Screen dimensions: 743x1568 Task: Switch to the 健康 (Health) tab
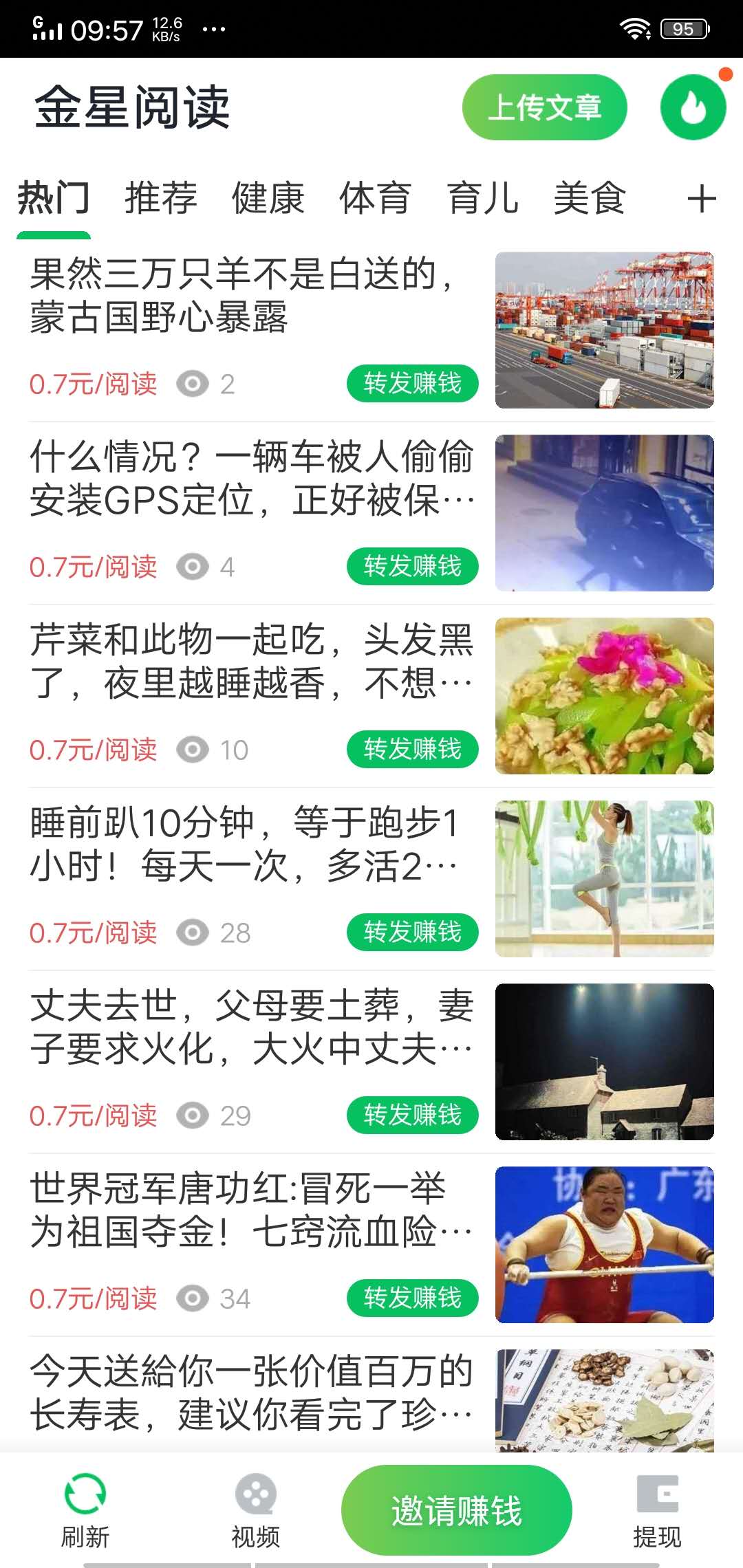click(x=268, y=199)
